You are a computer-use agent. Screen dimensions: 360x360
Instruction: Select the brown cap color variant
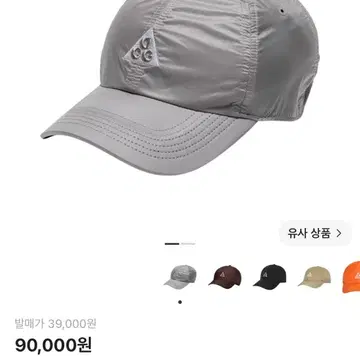(x=225, y=277)
